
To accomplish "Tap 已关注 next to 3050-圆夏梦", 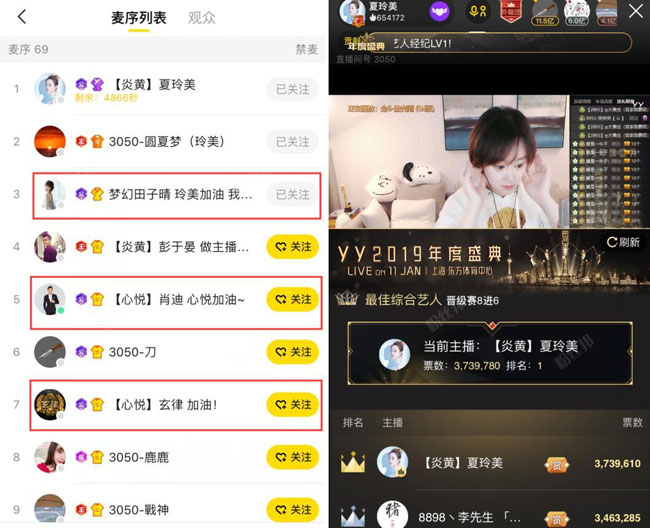I will click(x=292, y=142).
